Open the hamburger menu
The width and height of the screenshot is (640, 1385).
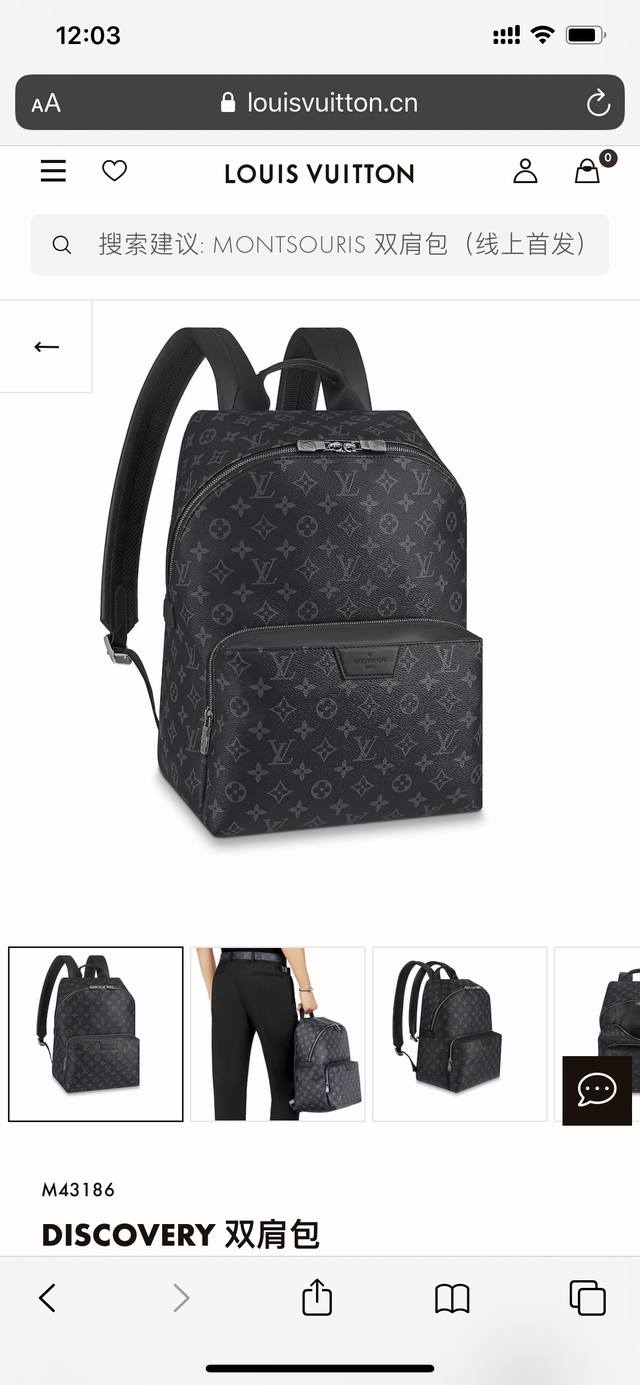click(x=53, y=172)
